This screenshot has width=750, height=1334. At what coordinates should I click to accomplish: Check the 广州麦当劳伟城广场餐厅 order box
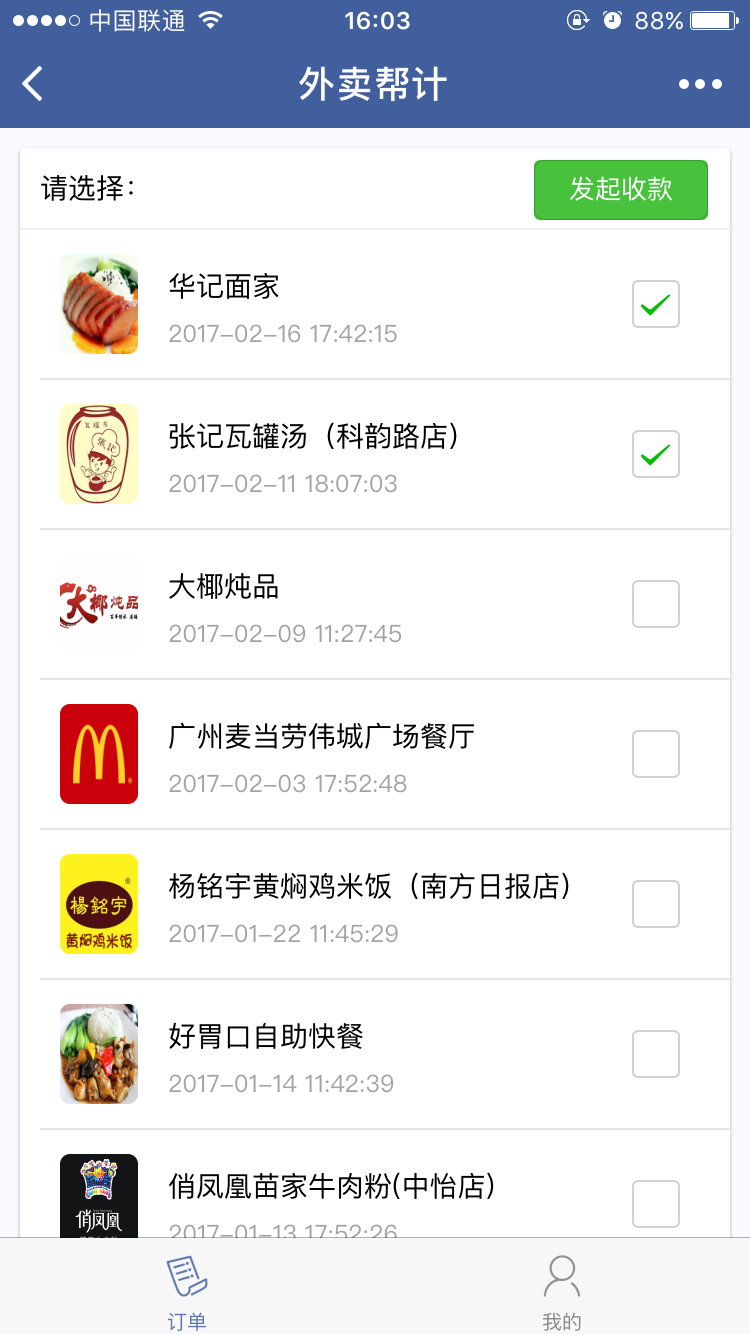[x=656, y=754]
